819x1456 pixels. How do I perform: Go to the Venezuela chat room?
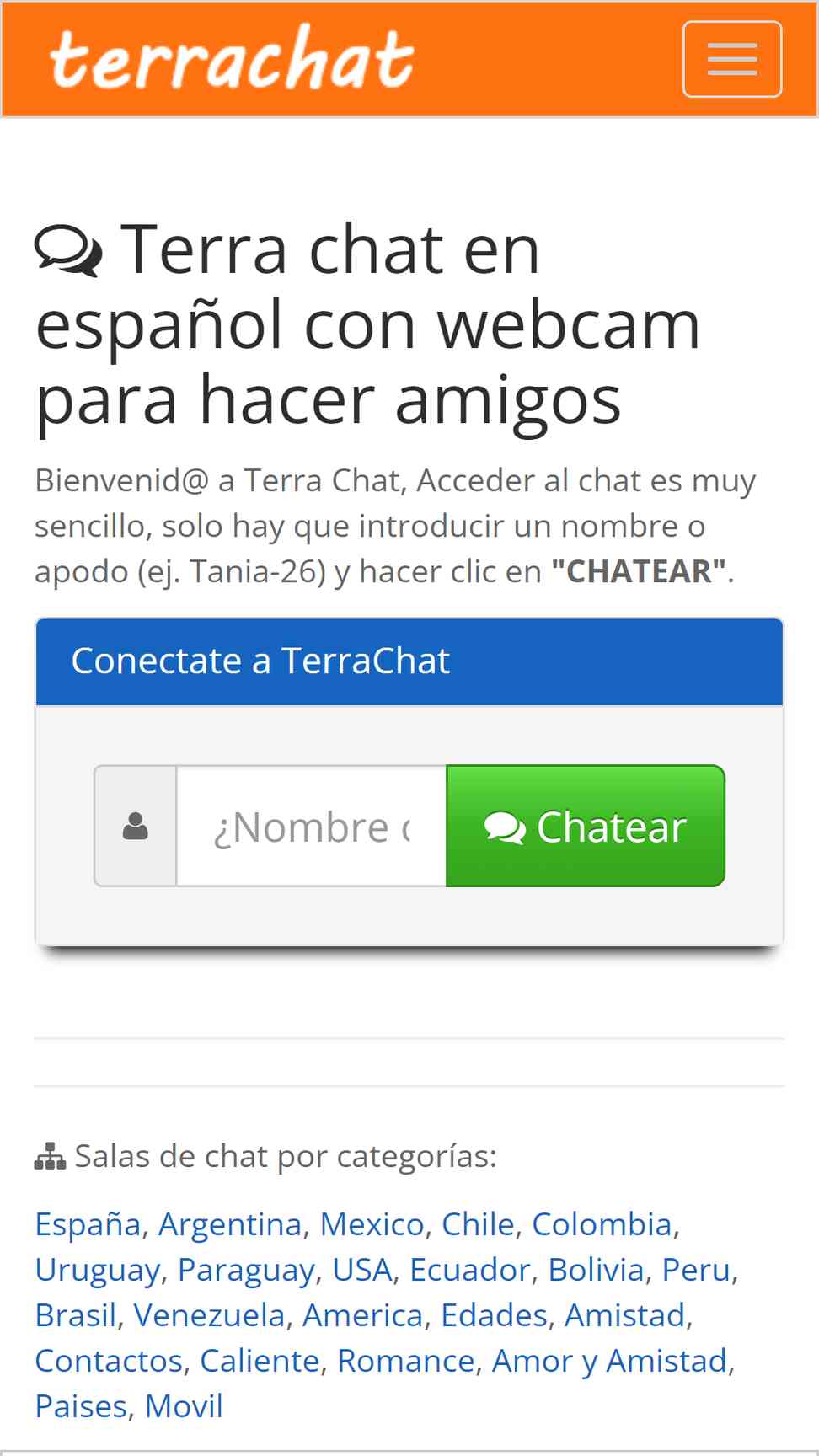click(209, 1315)
